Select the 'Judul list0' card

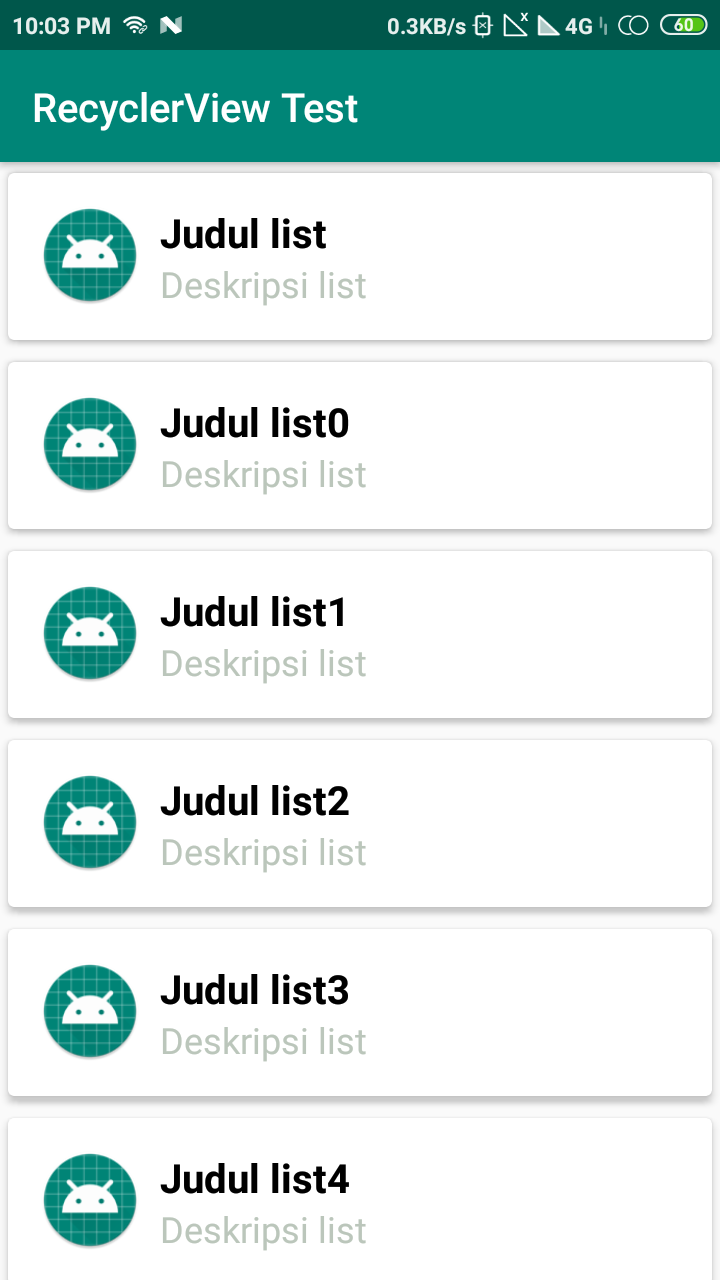[360, 446]
